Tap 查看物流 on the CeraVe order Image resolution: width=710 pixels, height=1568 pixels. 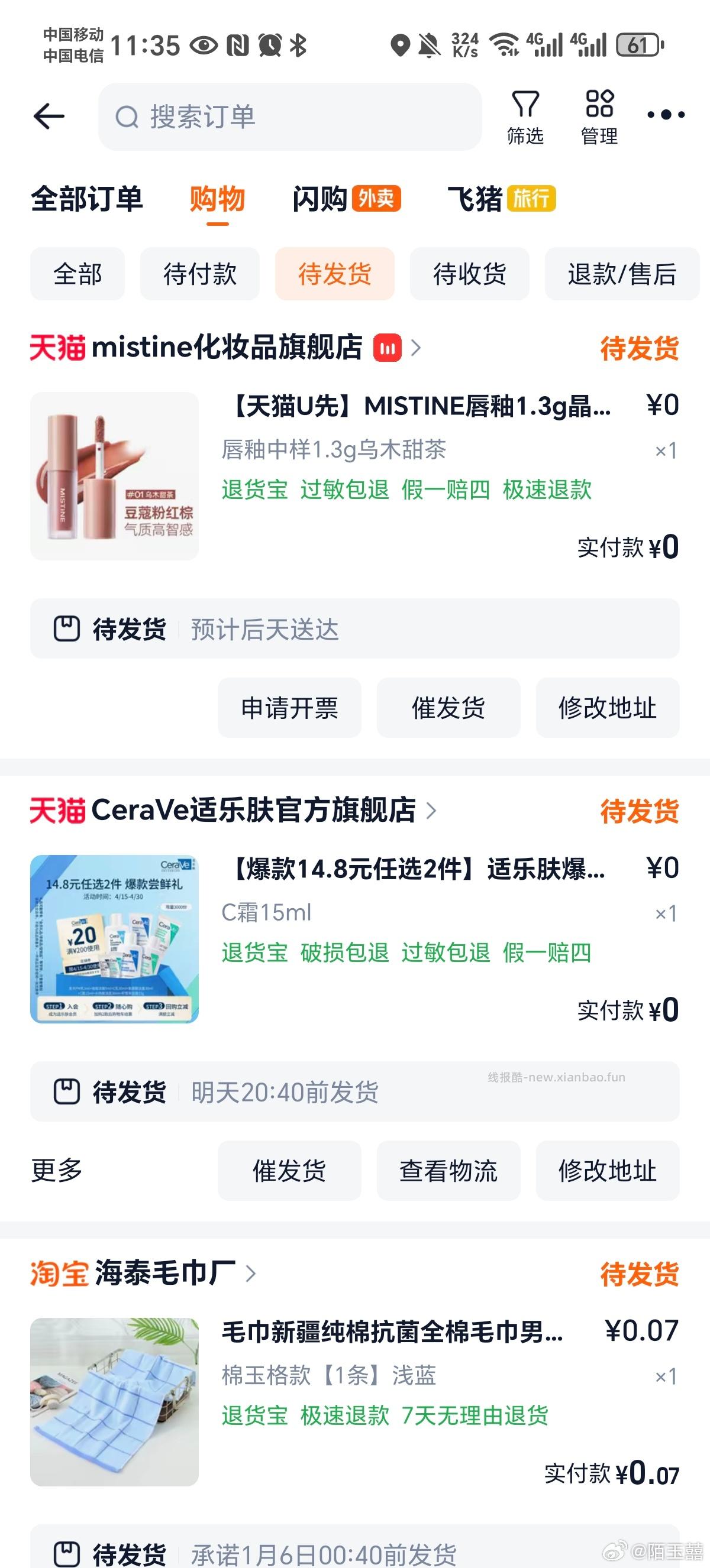pos(448,1171)
